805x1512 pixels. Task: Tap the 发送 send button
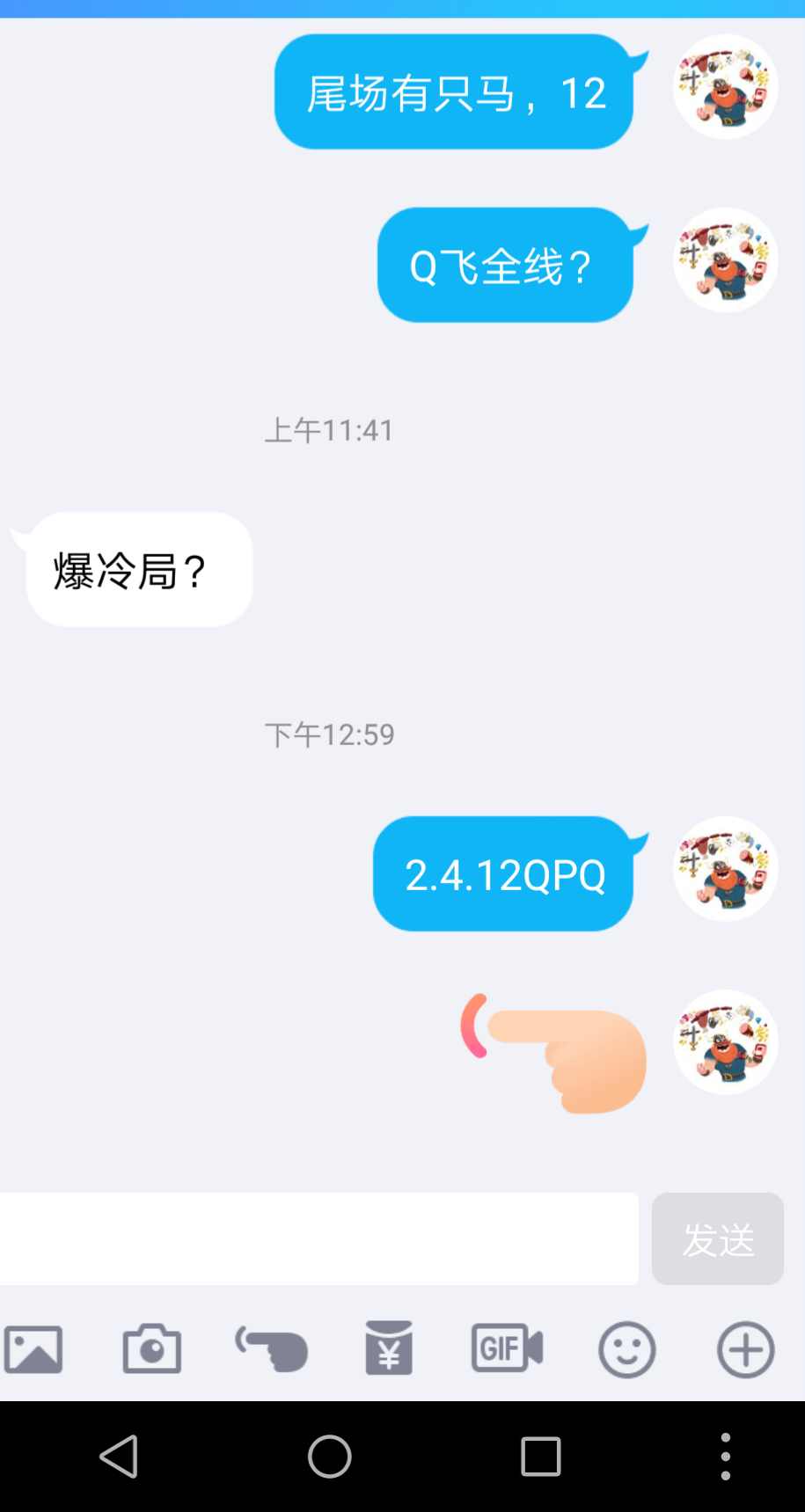coord(717,1238)
